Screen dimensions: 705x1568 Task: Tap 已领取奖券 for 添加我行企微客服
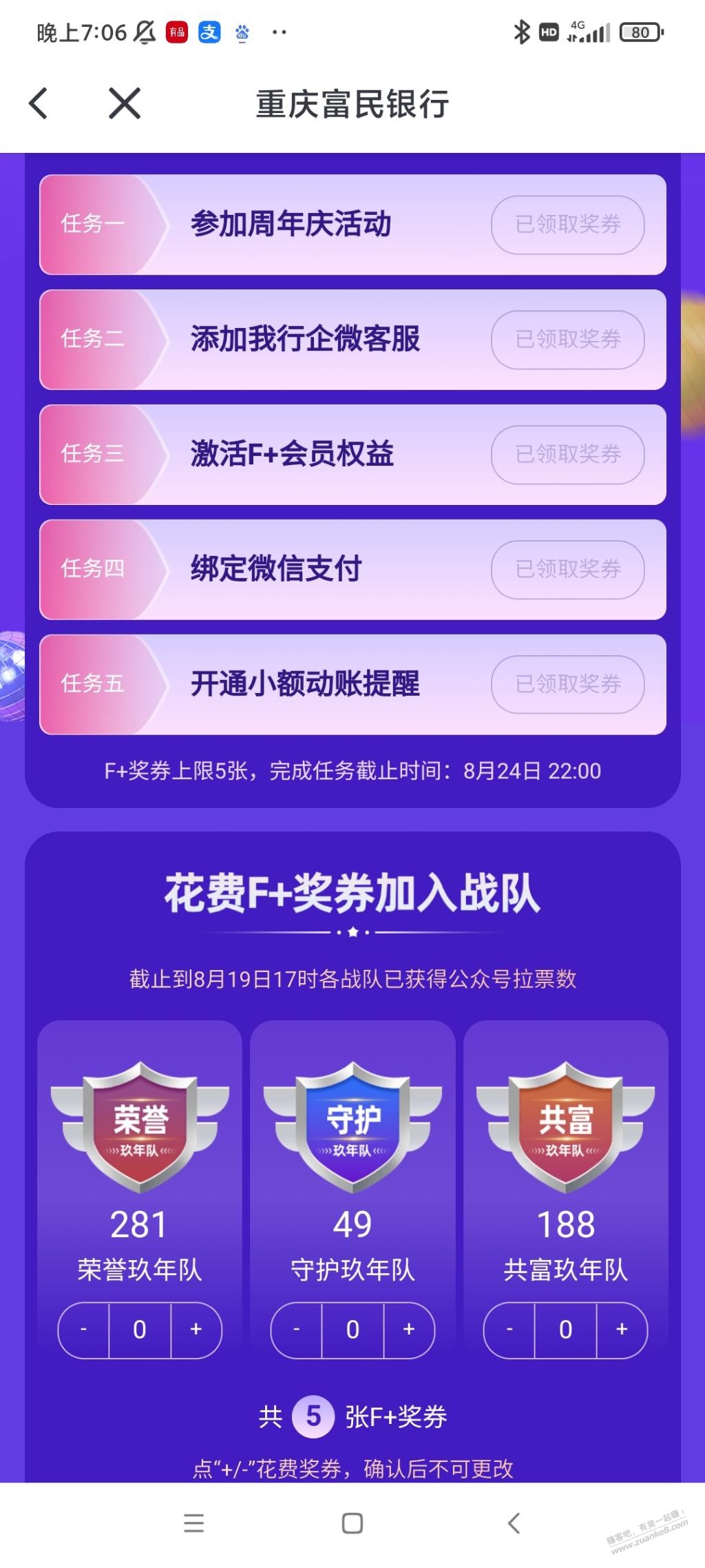click(567, 340)
